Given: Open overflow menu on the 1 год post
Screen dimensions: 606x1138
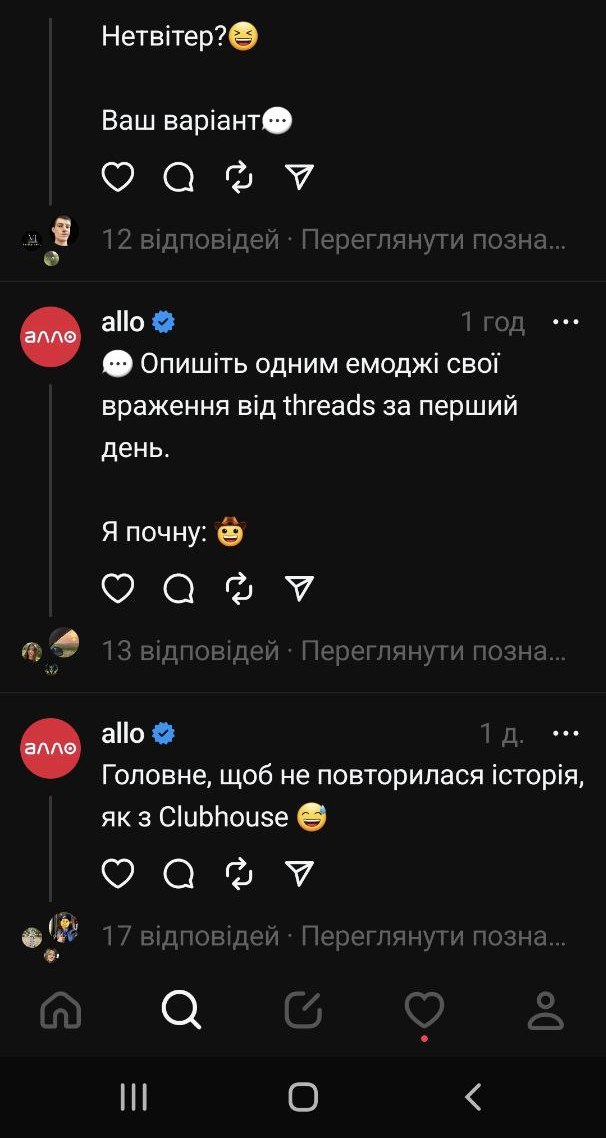Looking at the screenshot, I should (566, 322).
